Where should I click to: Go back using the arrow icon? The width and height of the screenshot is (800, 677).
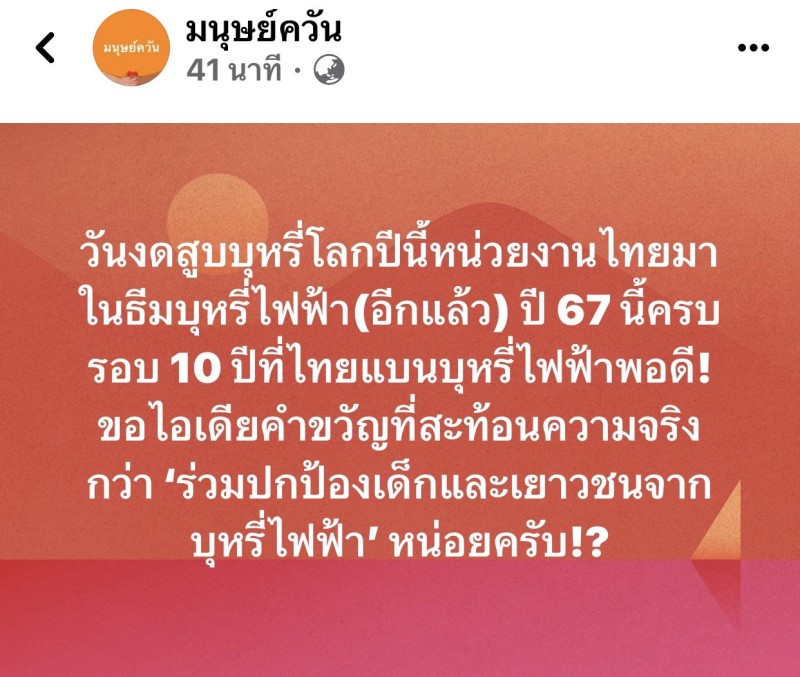tap(45, 47)
